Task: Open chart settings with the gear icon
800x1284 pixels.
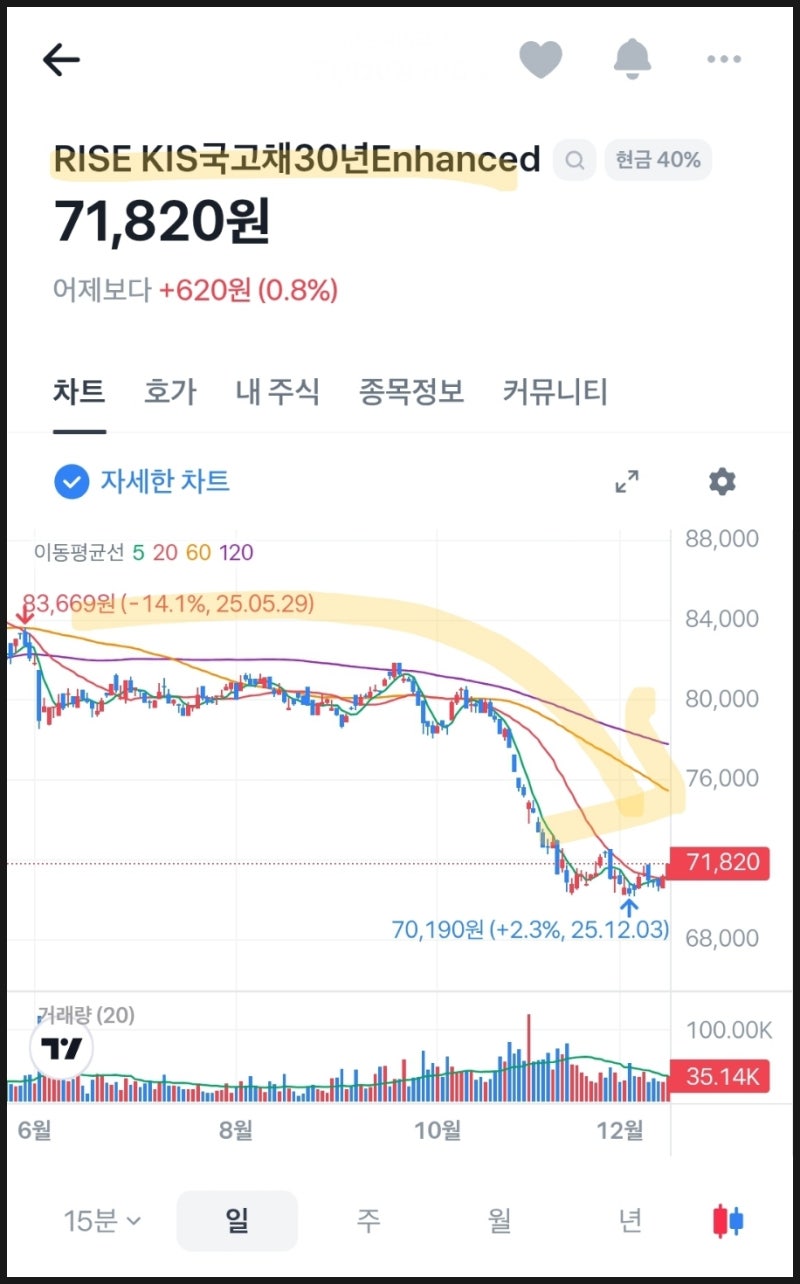Action: coord(722,481)
